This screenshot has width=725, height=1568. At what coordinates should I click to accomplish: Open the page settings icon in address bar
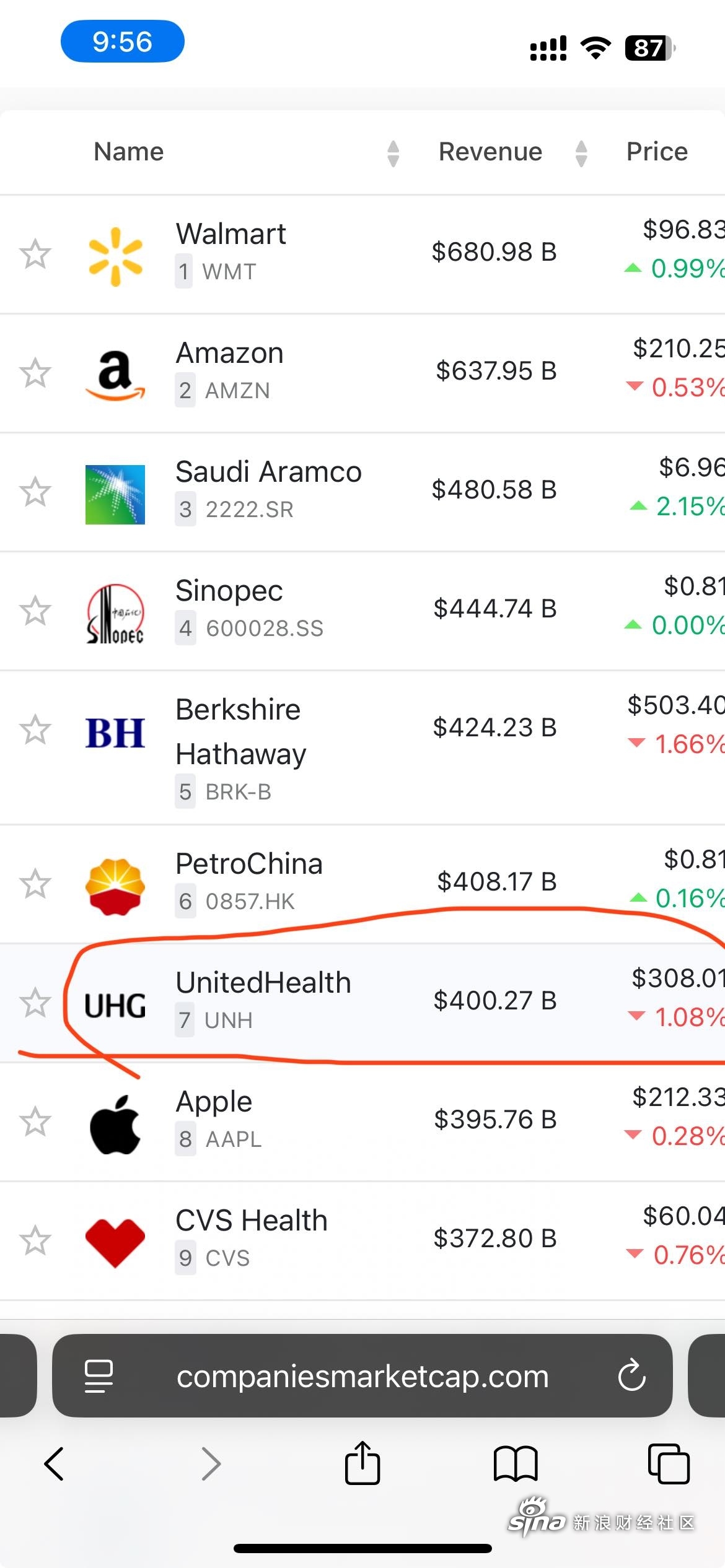coord(99,1376)
